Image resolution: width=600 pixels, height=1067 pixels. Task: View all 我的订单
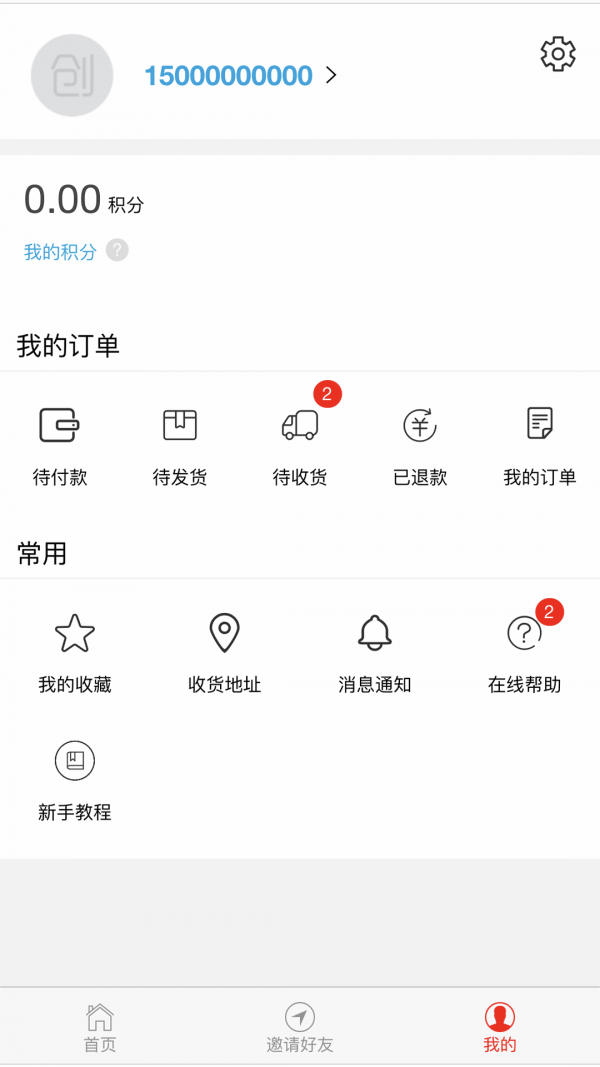pos(540,445)
